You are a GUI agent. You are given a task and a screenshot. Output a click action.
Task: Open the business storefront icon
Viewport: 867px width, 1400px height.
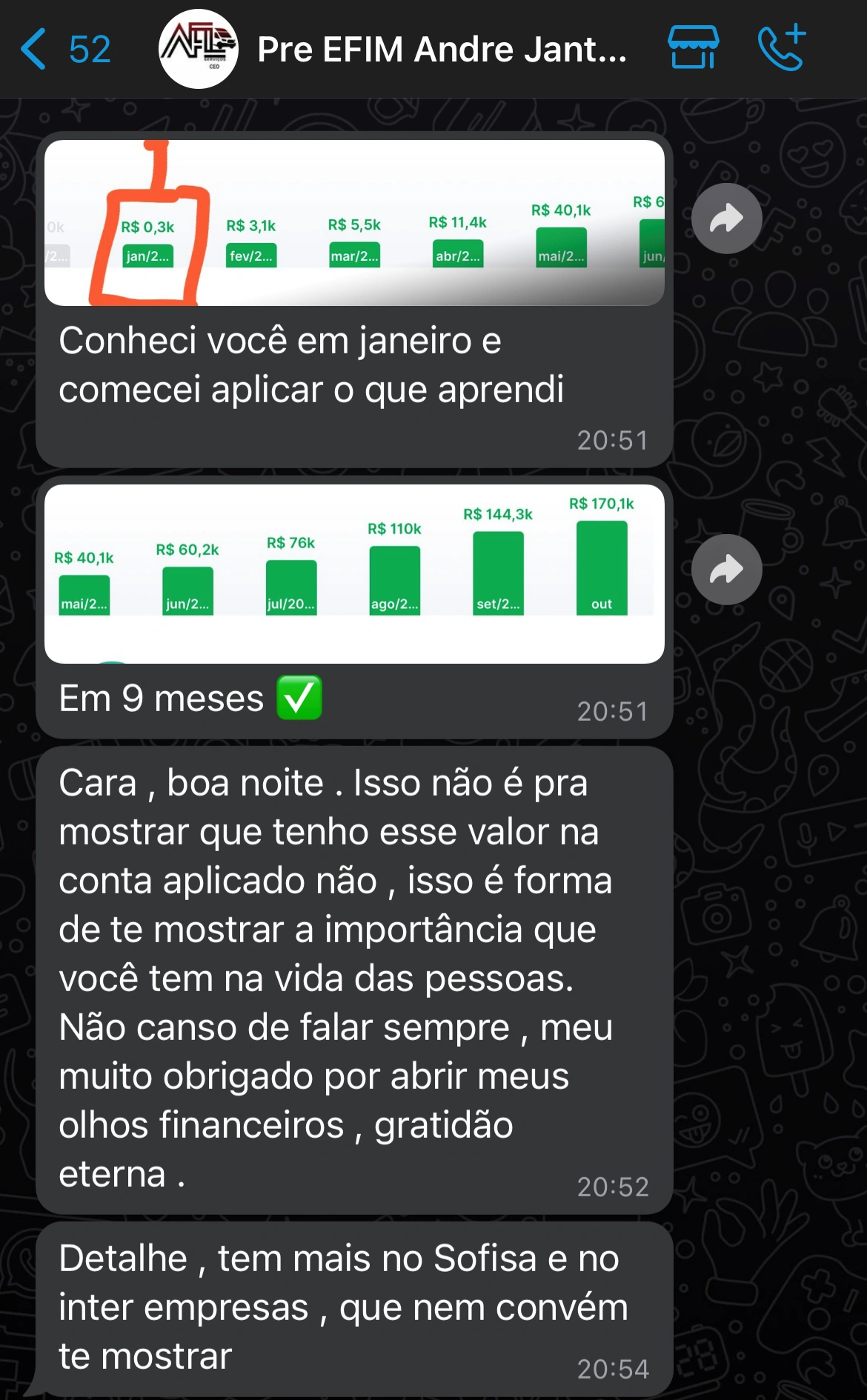pos(693,47)
